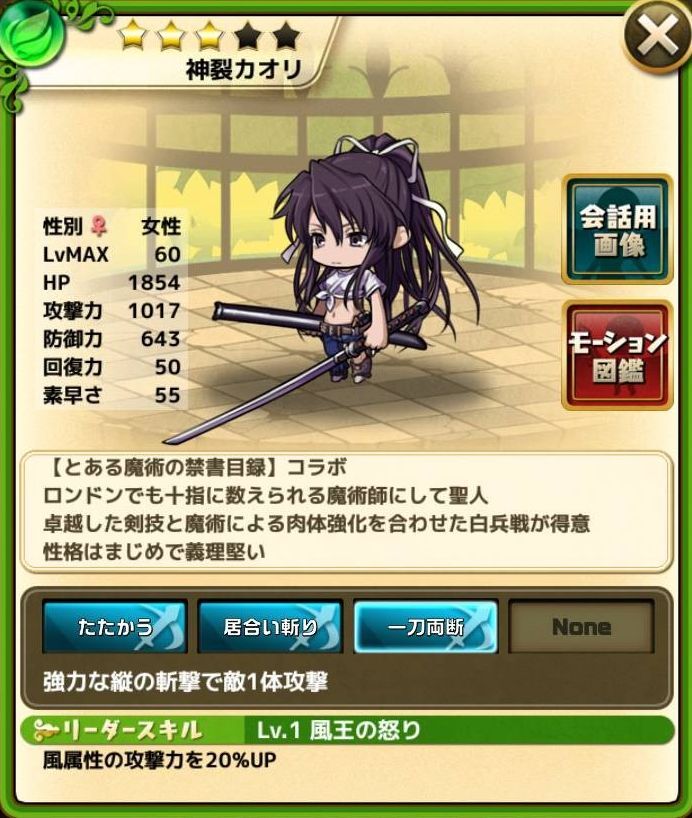
Task: Select the 一刀両断 skill
Action: [x=426, y=627]
